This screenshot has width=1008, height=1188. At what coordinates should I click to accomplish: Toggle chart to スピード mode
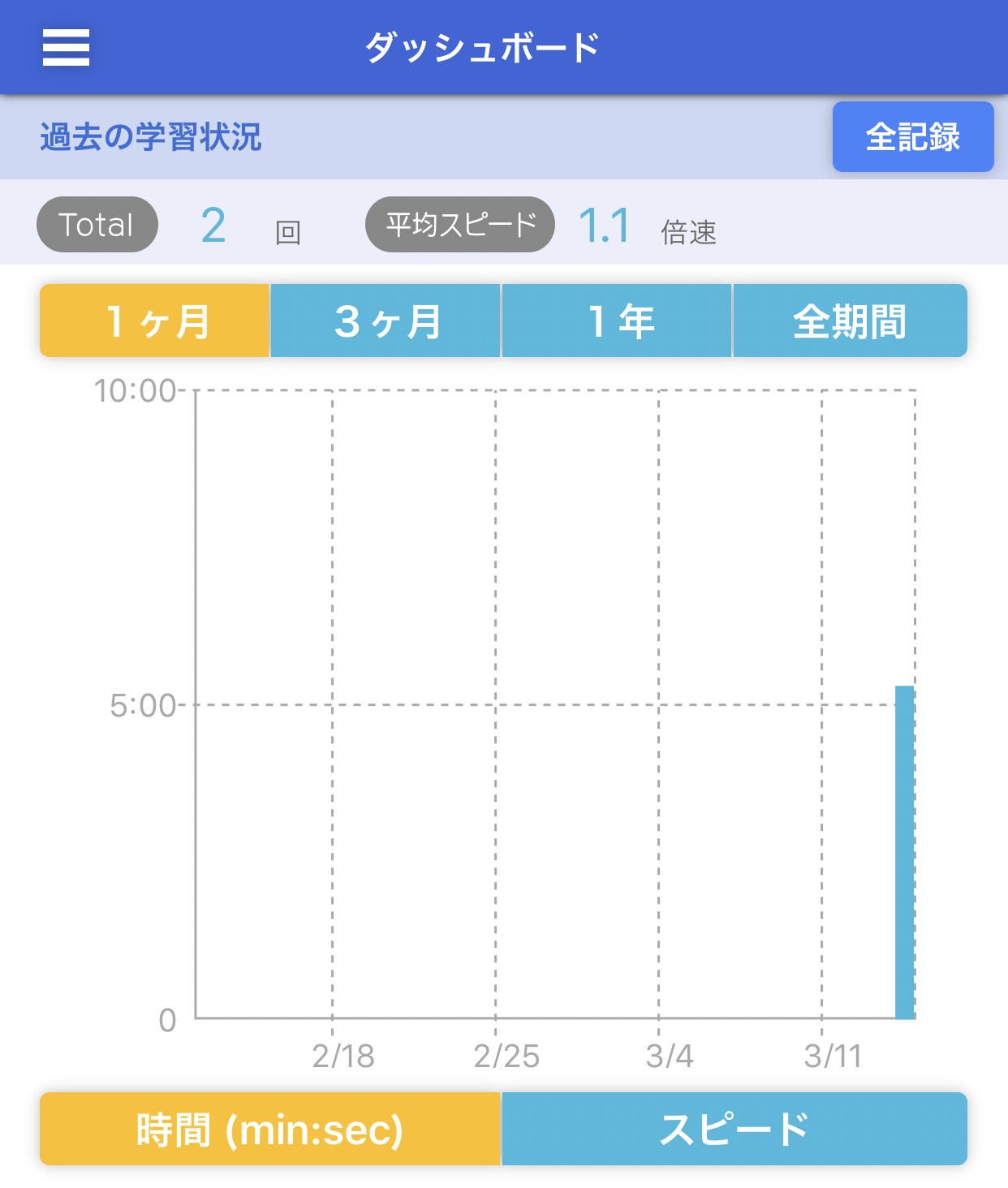(x=734, y=1129)
